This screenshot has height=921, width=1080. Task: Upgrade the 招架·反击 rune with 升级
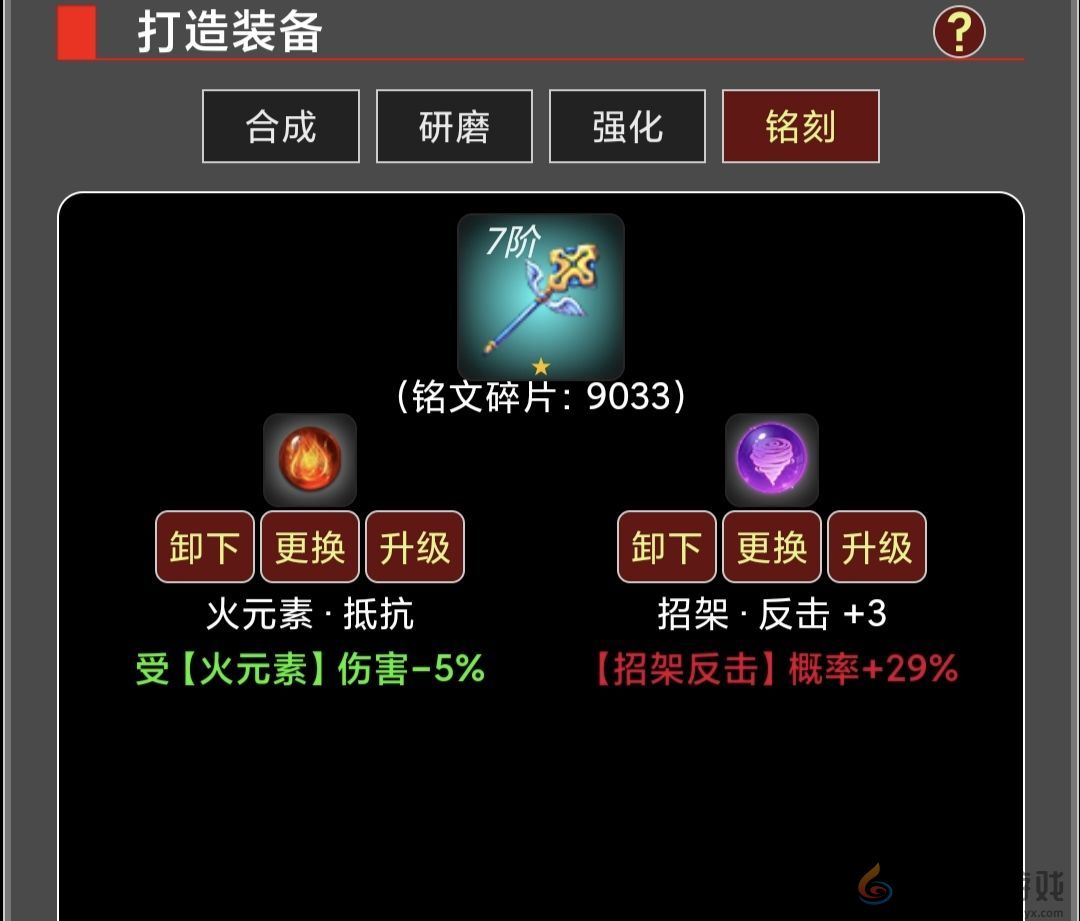[877, 547]
